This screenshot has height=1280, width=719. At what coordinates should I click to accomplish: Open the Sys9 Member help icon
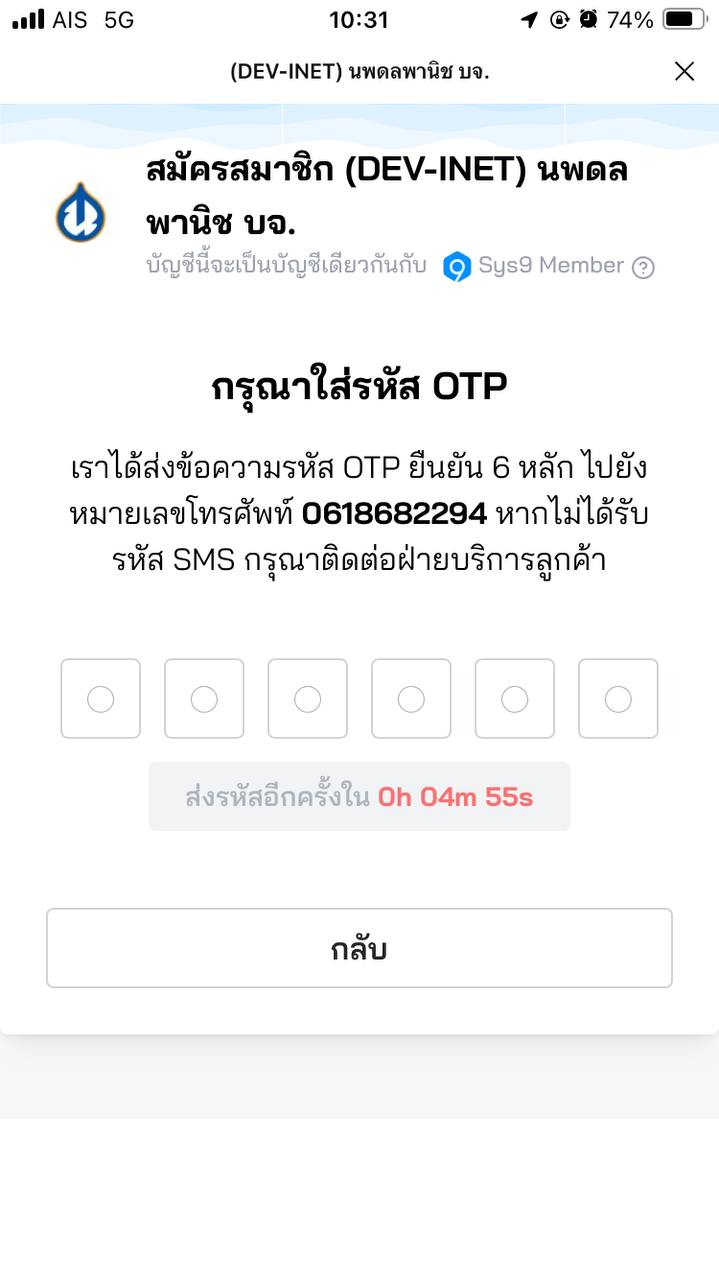tap(644, 267)
